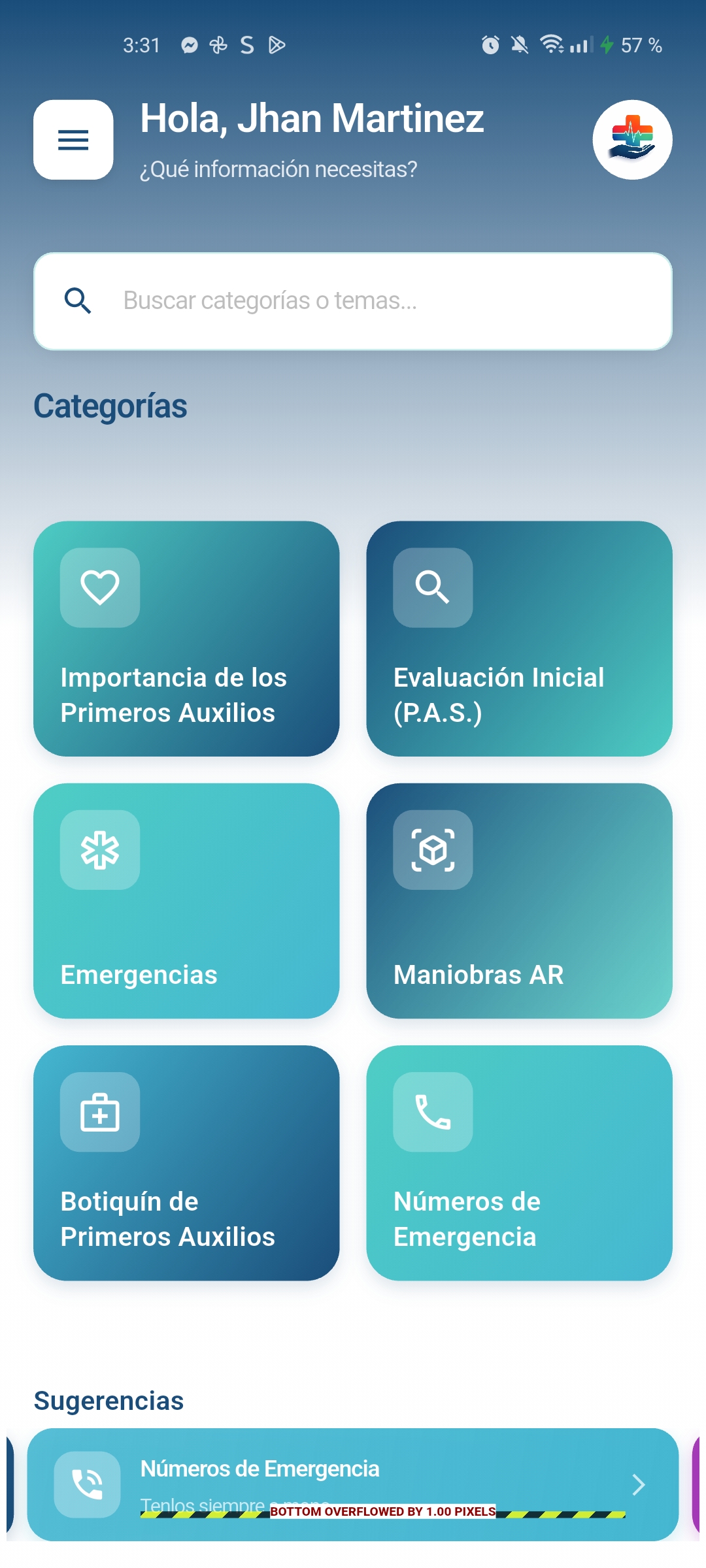Select the Emergencias category card
The width and height of the screenshot is (706, 1568).
[x=186, y=903]
